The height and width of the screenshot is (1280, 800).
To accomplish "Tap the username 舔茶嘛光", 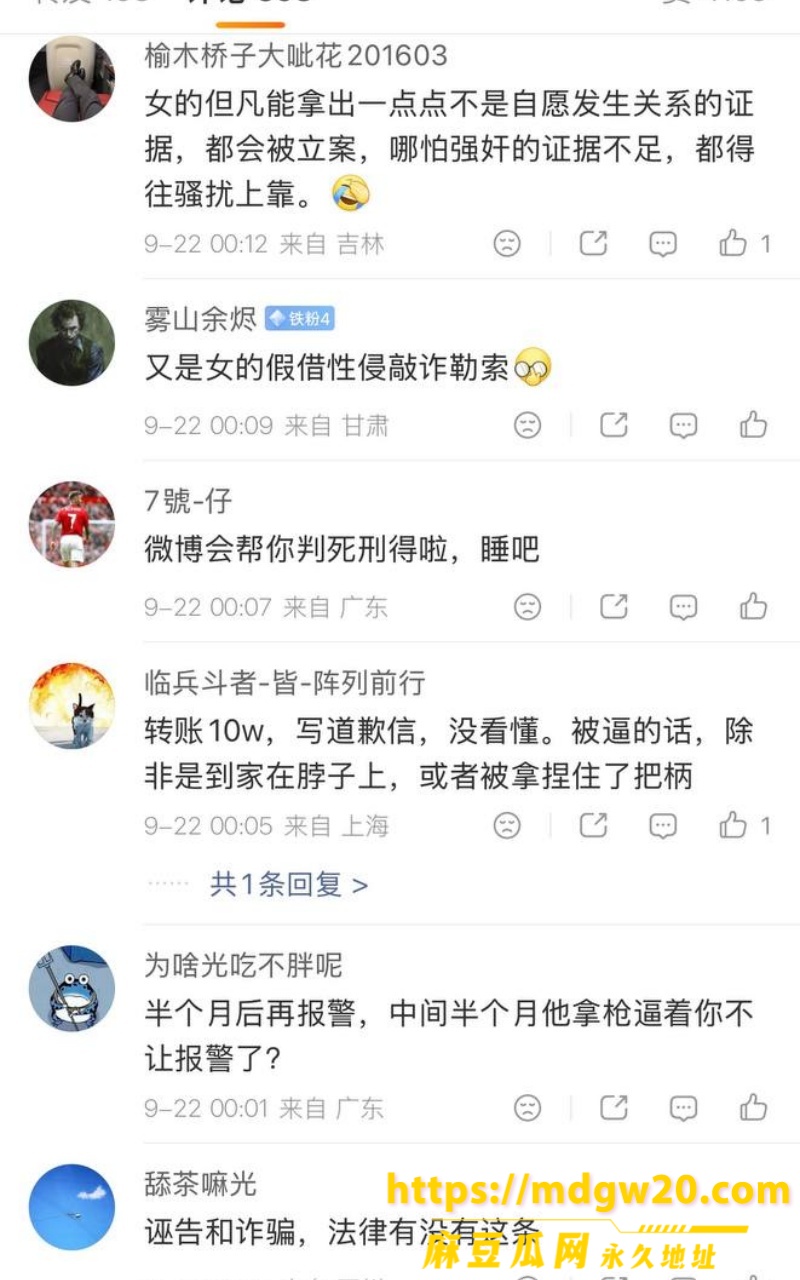I will click(201, 1185).
